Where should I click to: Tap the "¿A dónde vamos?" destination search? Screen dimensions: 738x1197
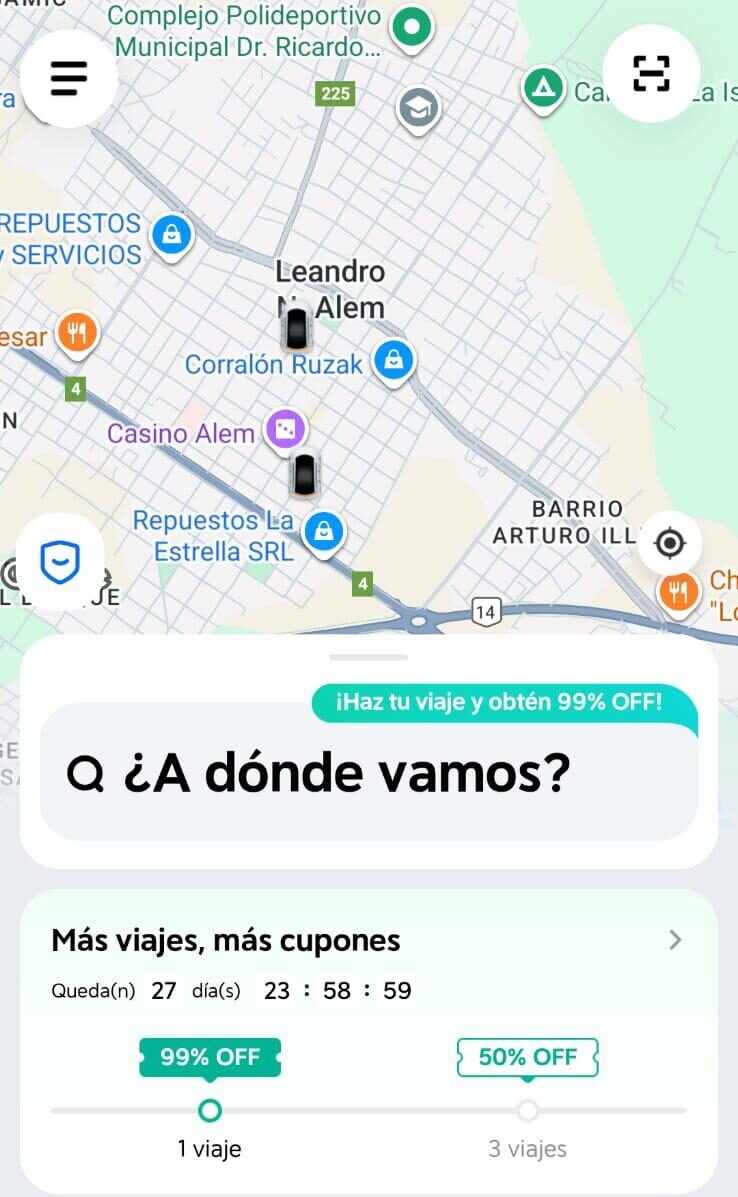tap(369, 773)
